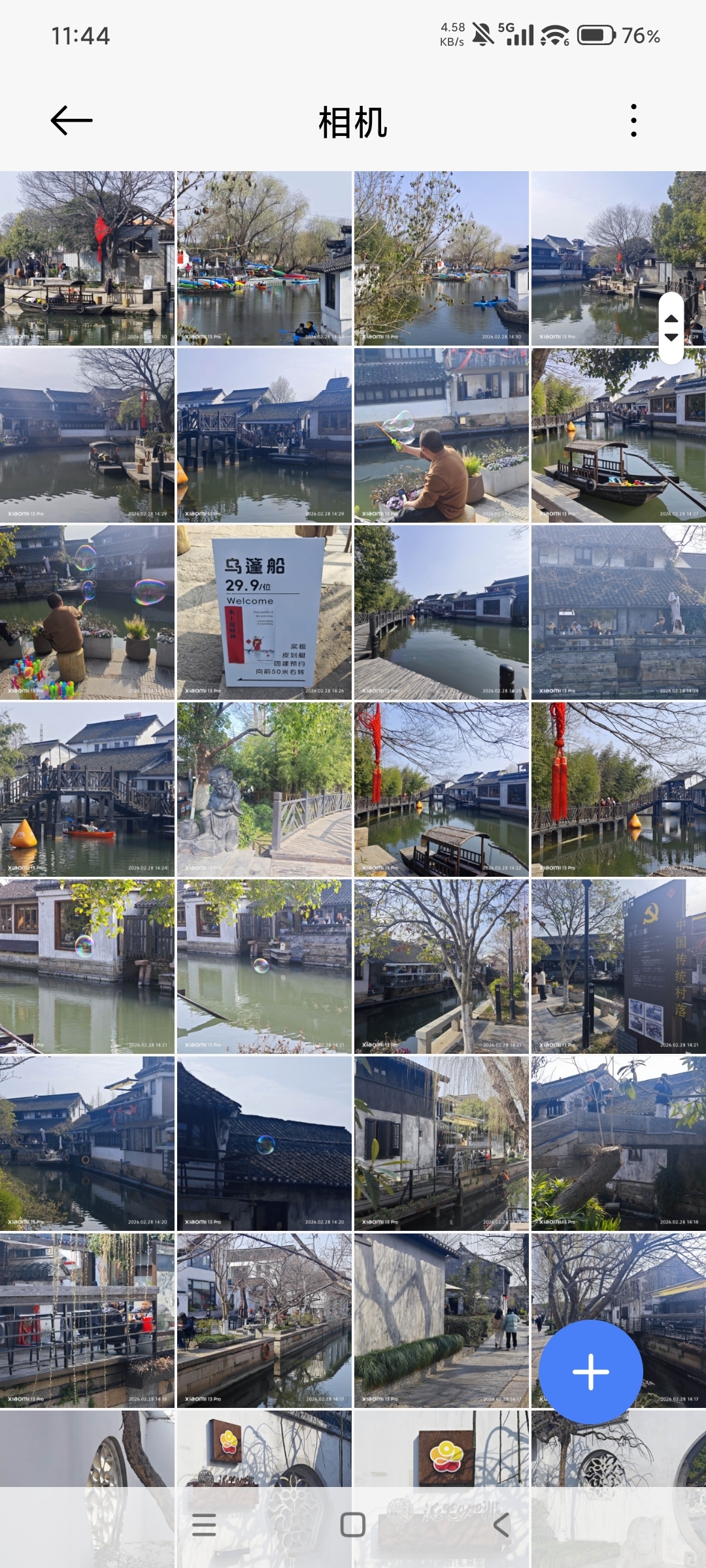Open the photo of the man in brown blowing bubbles
Viewport: 706px width, 1568px height.
[x=441, y=435]
